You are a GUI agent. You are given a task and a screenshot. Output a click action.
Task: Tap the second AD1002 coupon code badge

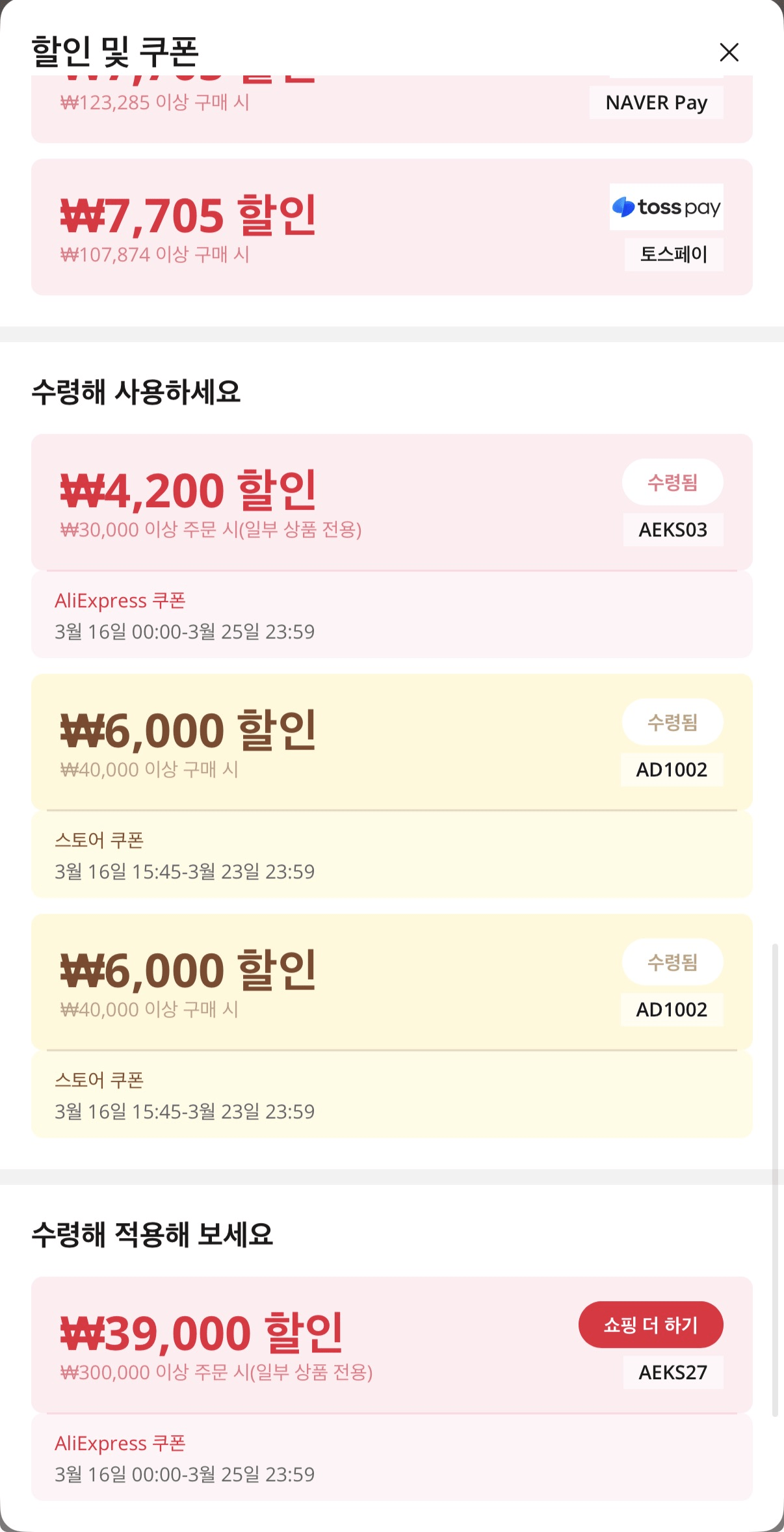click(x=672, y=1009)
